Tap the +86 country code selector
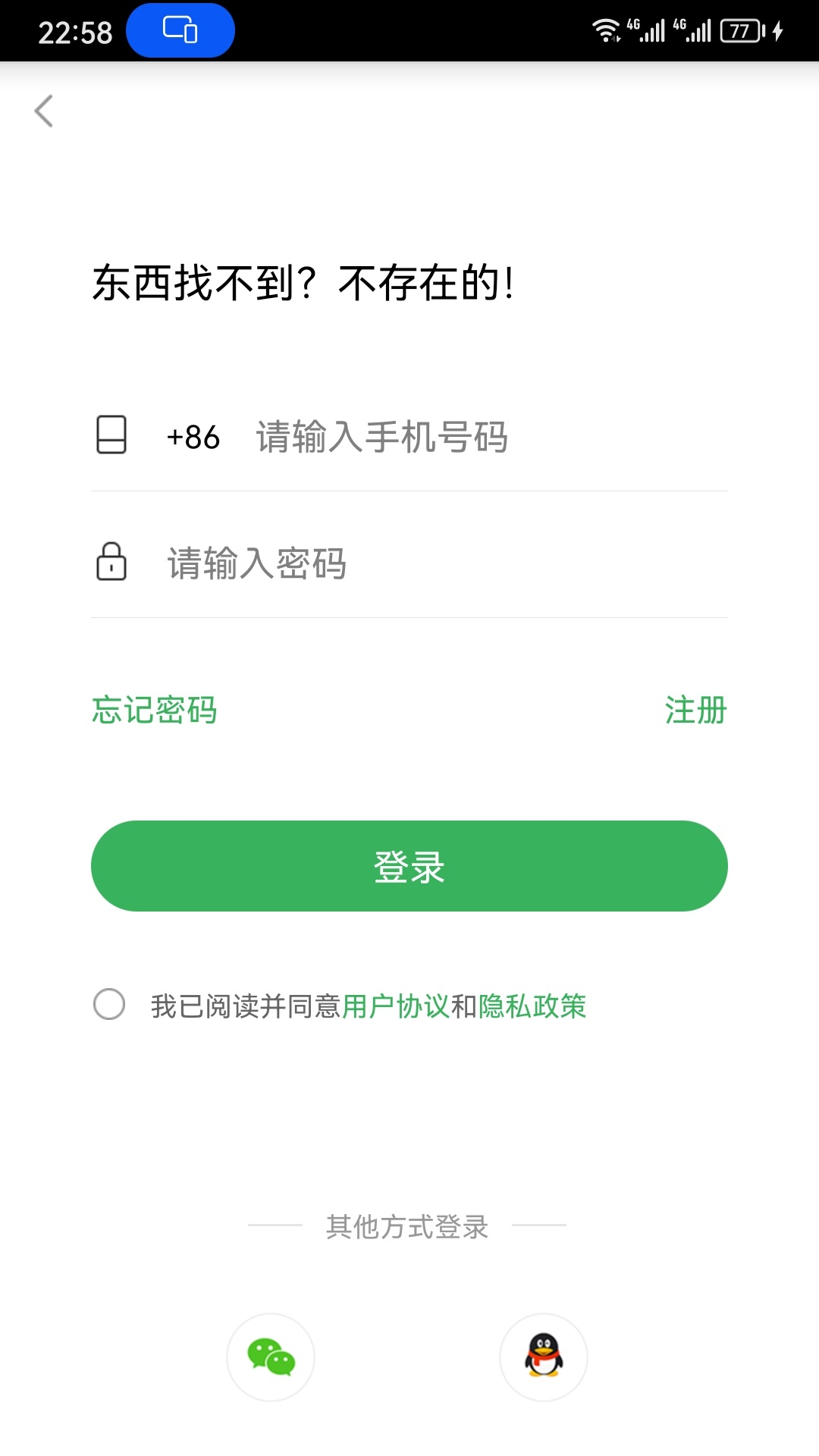Image resolution: width=819 pixels, height=1456 pixels. 193,438
